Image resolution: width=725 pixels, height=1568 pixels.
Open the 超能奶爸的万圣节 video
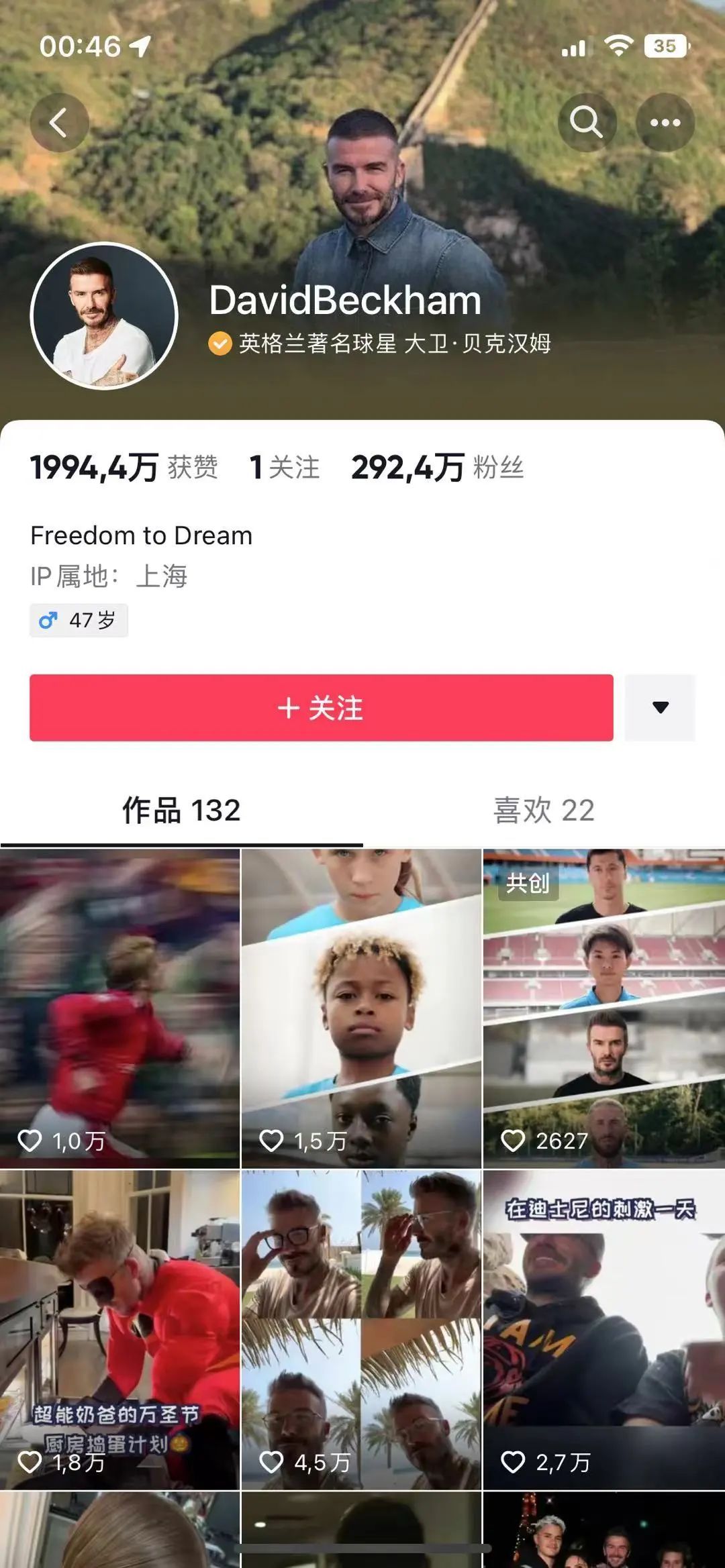(119, 1328)
